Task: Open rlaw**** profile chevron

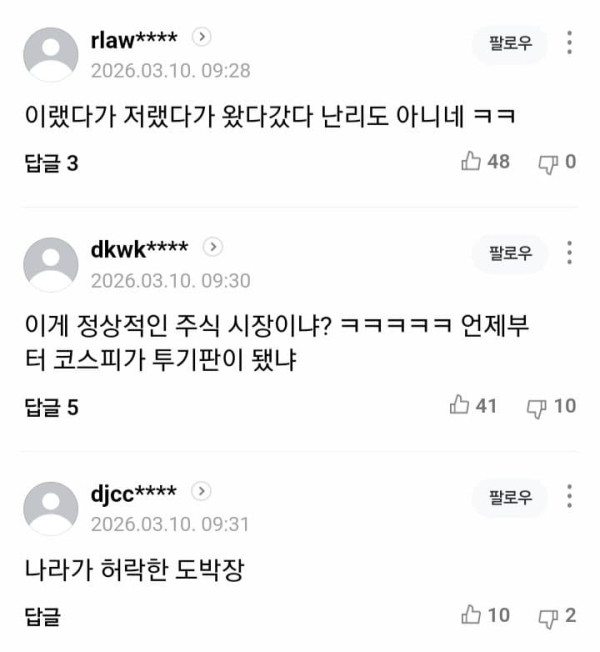Action: (202, 38)
